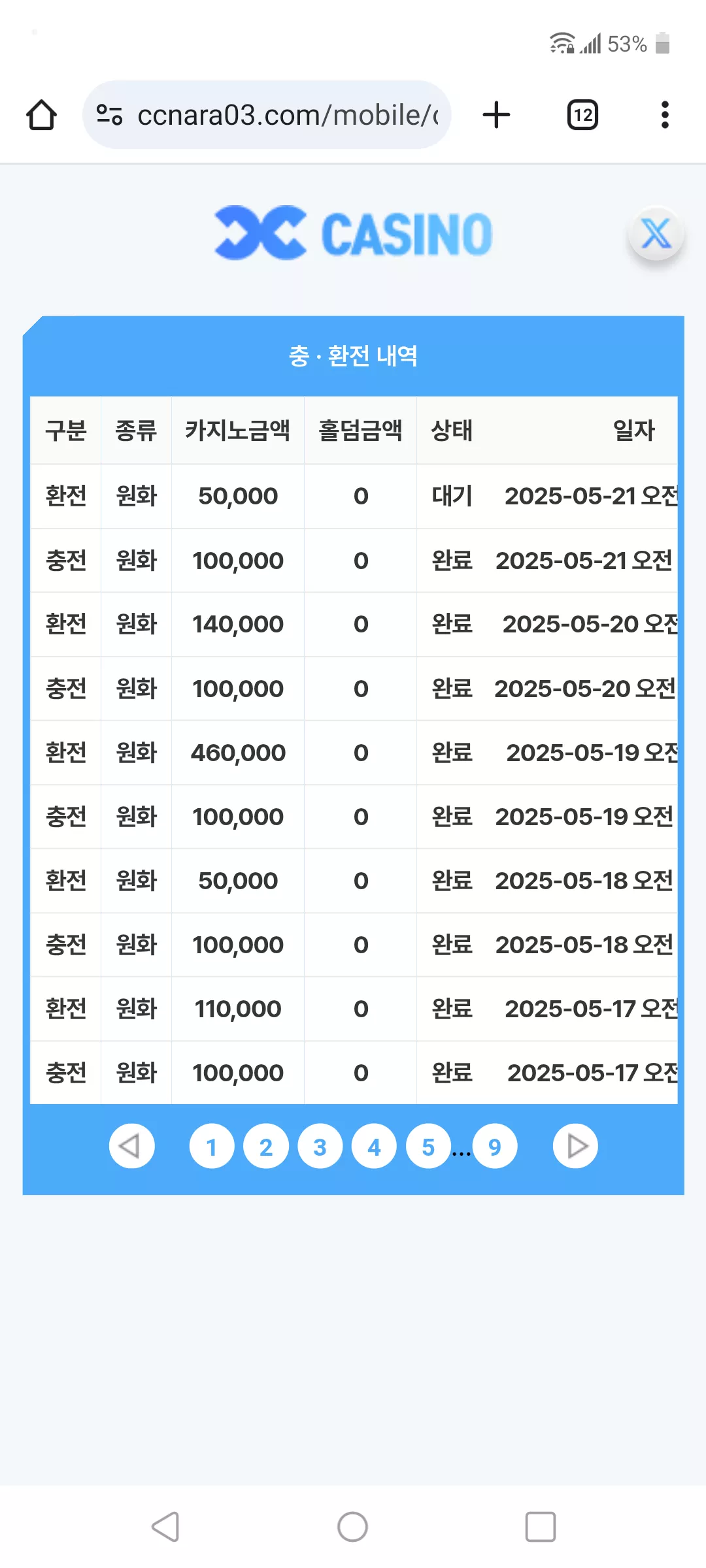706x1568 pixels.
Task: Open a new browser tab
Action: tap(496, 115)
